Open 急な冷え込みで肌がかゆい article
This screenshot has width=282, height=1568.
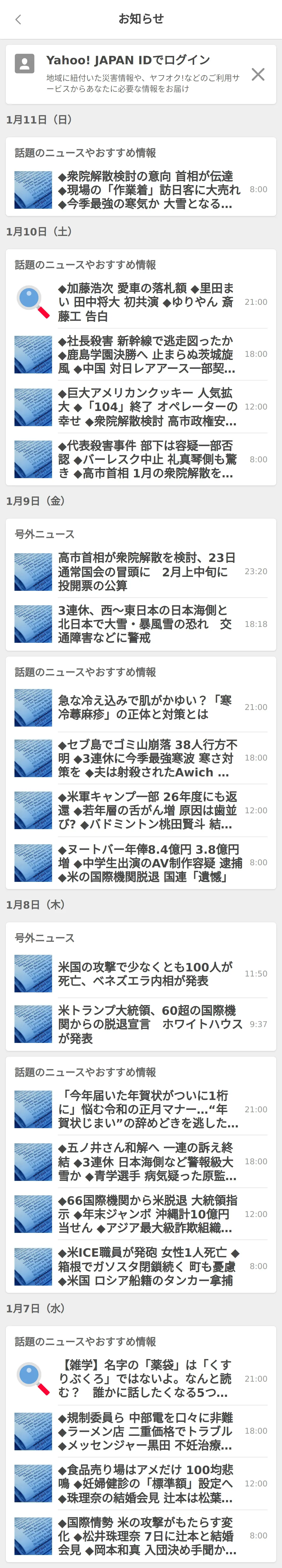[x=141, y=707]
